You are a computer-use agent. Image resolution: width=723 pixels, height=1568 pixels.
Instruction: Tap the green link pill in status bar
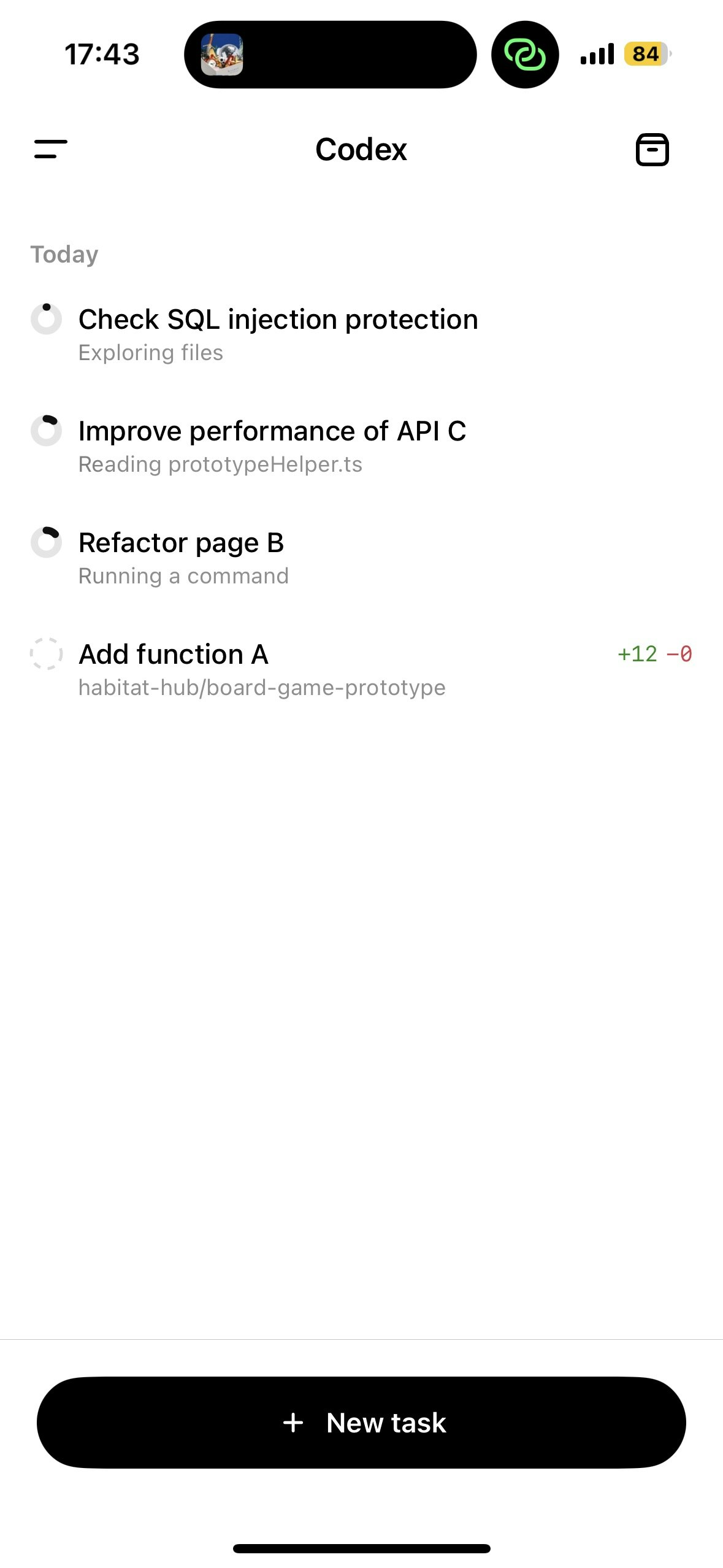pos(524,55)
